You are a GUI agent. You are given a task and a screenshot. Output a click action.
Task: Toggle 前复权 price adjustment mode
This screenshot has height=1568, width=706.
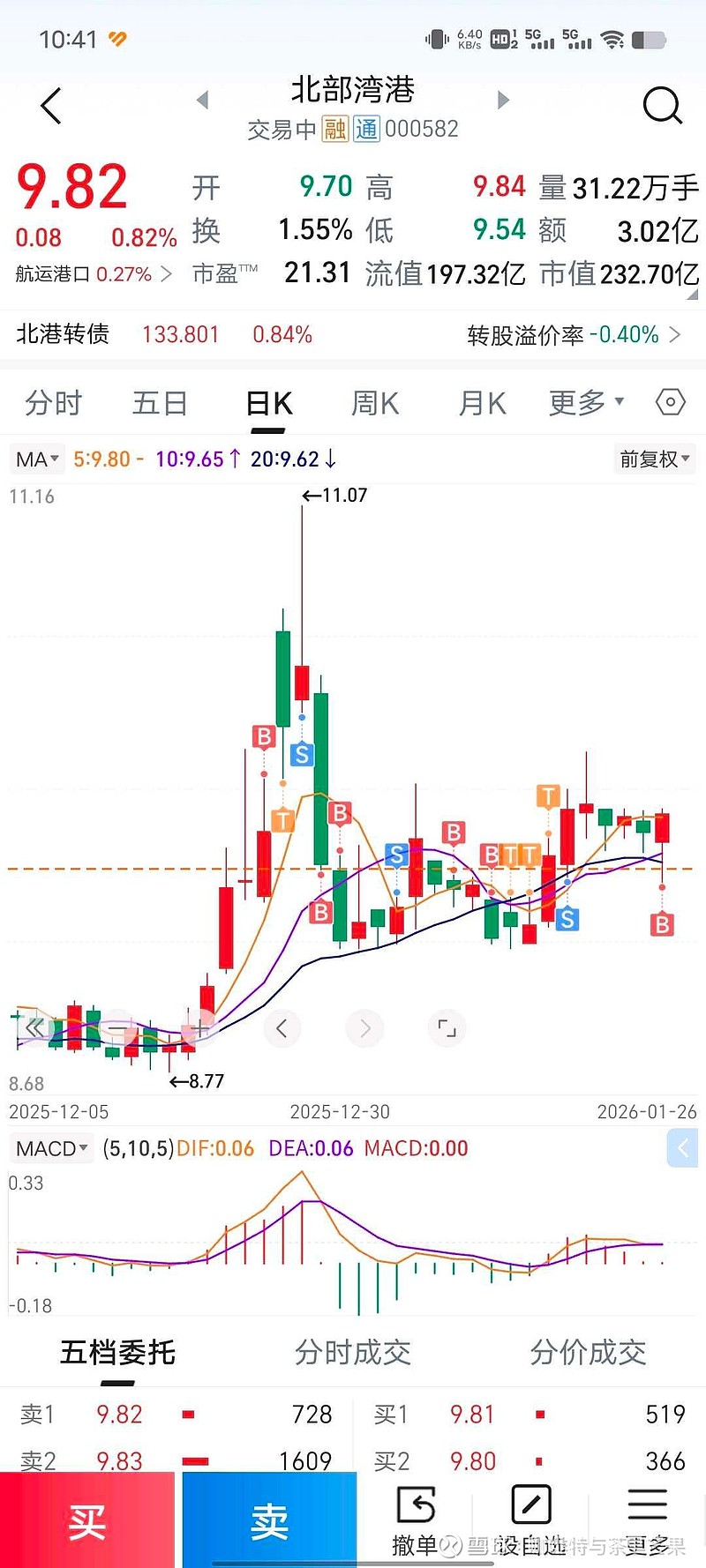654,459
